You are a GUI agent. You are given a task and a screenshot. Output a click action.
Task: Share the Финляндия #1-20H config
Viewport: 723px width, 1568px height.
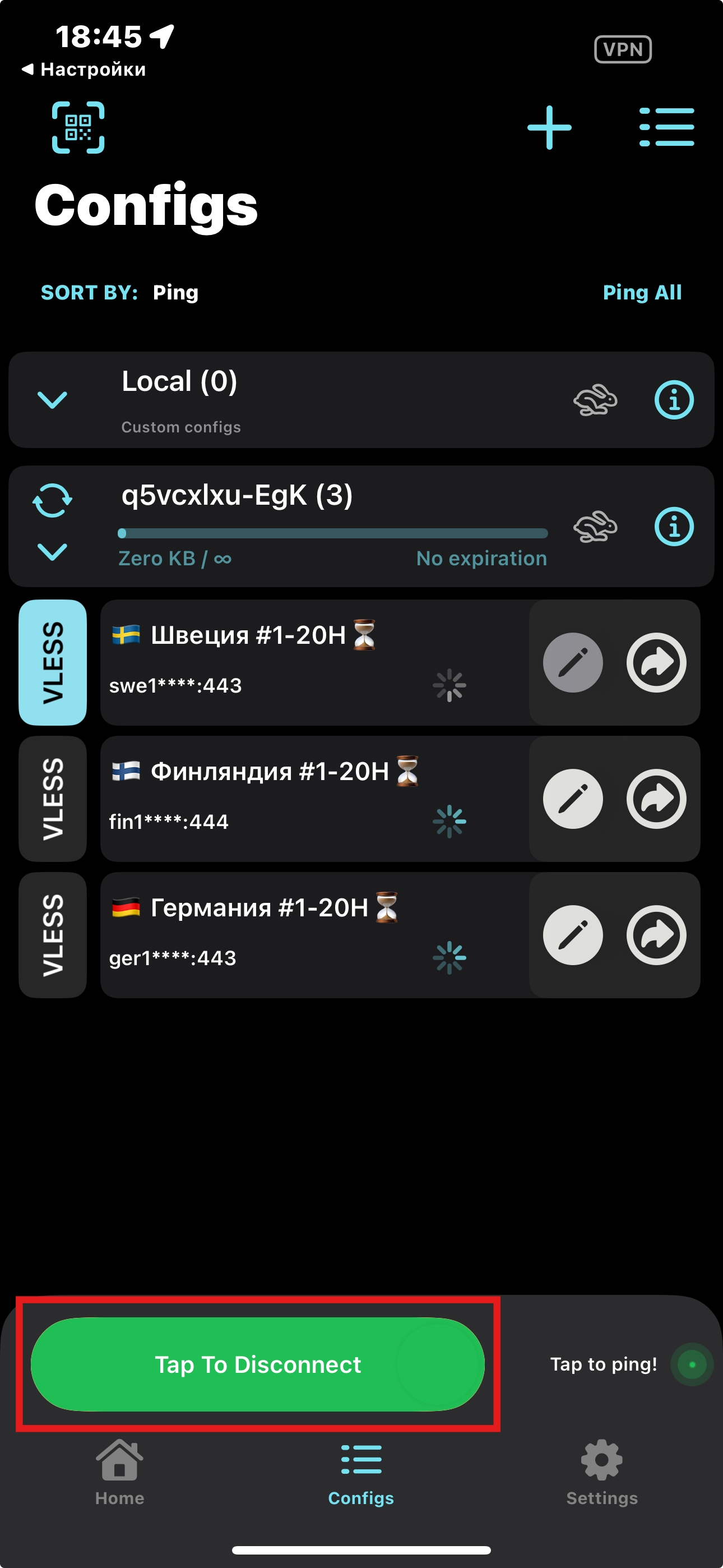pos(656,799)
